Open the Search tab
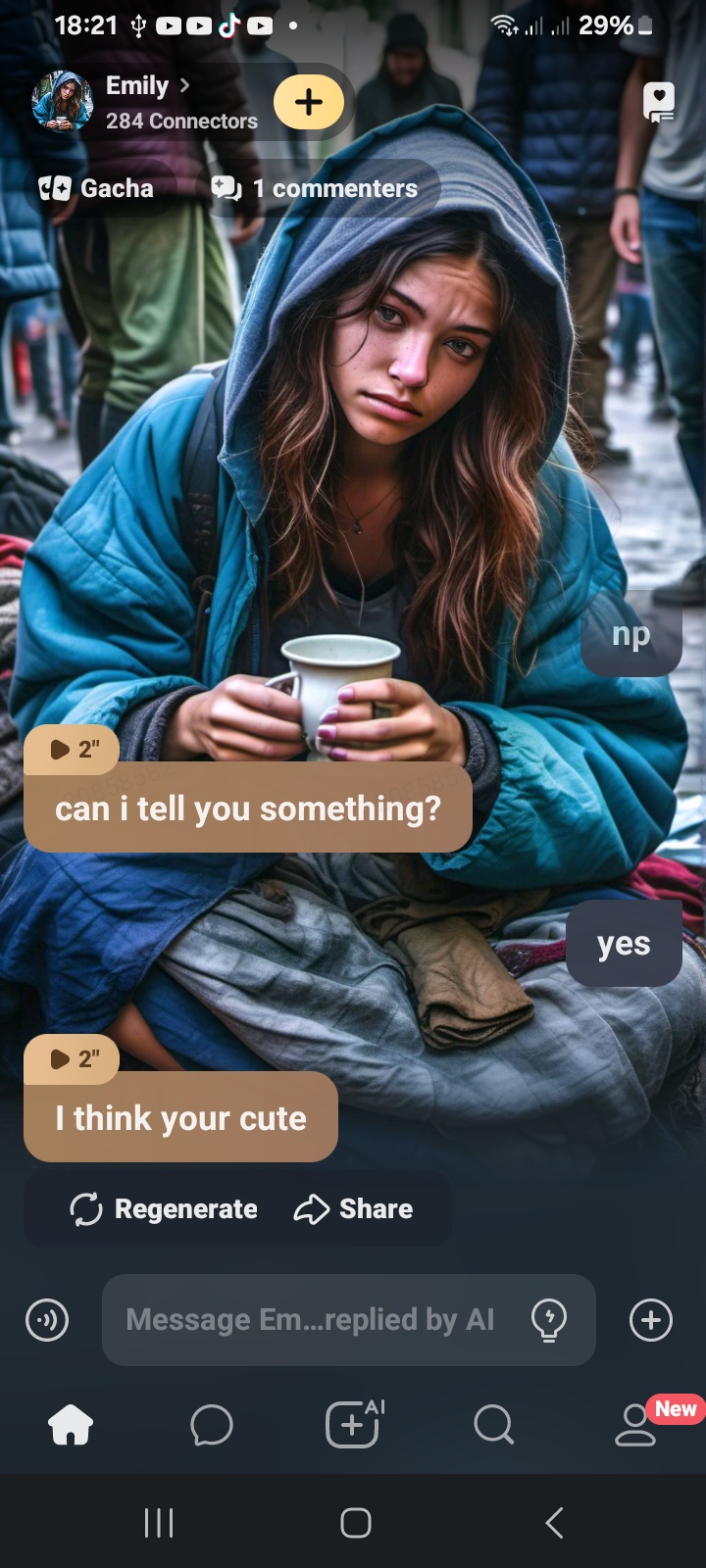The height and width of the screenshot is (1568, 706). [x=493, y=1425]
